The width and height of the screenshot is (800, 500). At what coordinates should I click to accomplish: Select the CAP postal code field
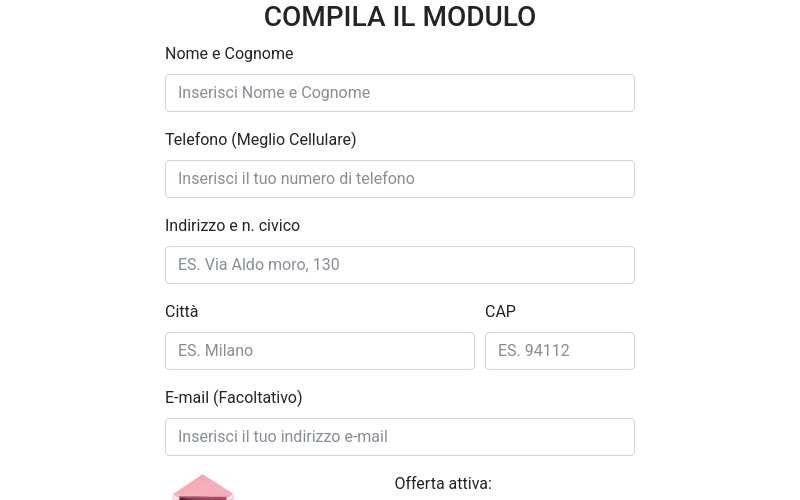tap(559, 351)
